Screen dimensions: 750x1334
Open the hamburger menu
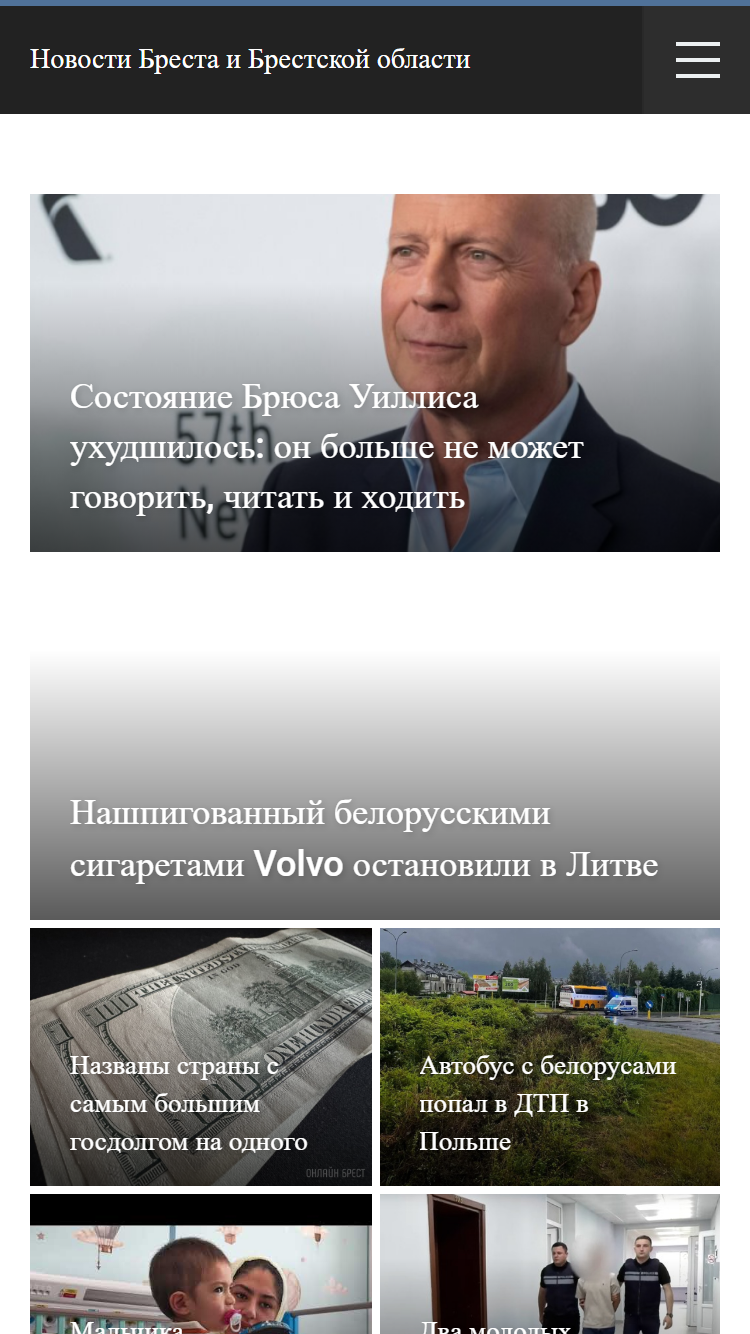pyautogui.click(x=697, y=60)
